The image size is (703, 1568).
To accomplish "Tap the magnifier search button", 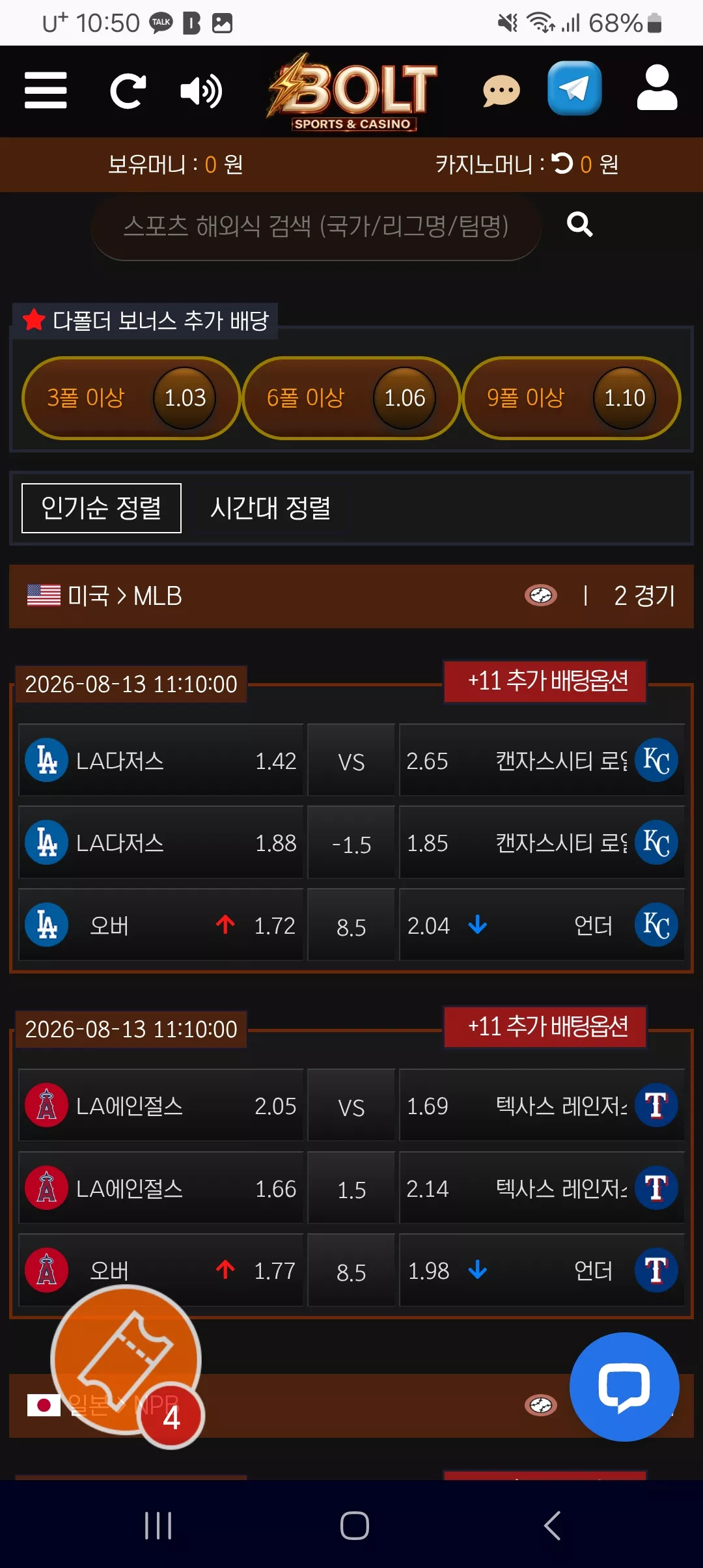I will coord(580,225).
